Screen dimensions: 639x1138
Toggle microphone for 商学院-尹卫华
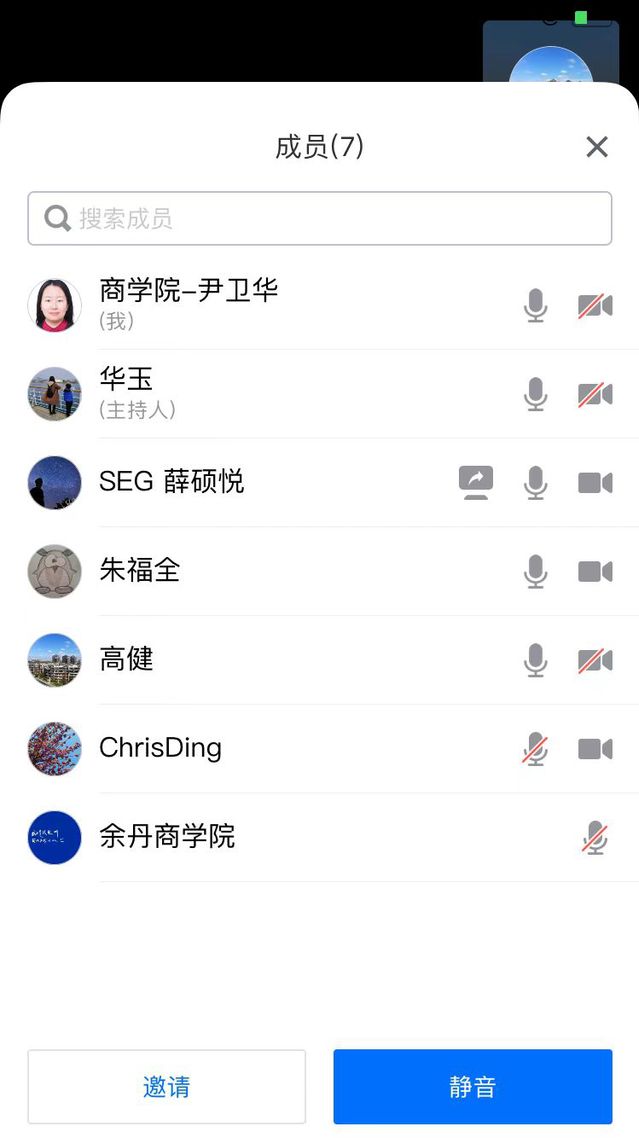(x=536, y=305)
